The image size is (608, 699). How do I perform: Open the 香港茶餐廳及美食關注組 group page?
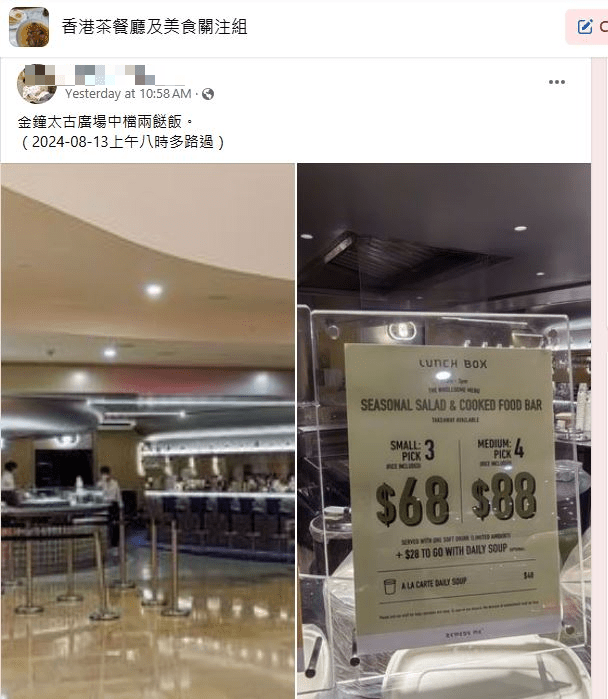click(154, 27)
